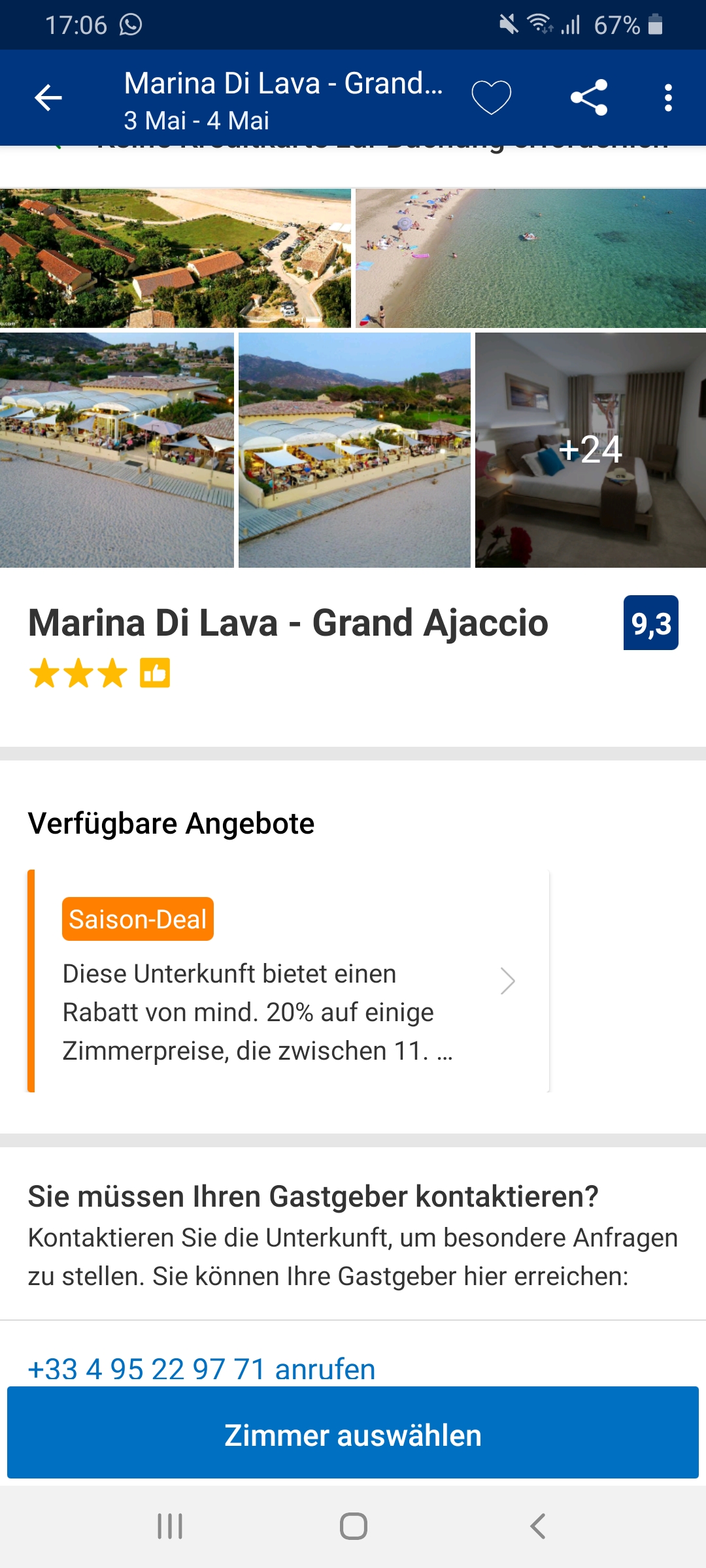This screenshot has width=706, height=1568.
Task: Show recent apps from the navigation bar
Action: coord(170,1526)
